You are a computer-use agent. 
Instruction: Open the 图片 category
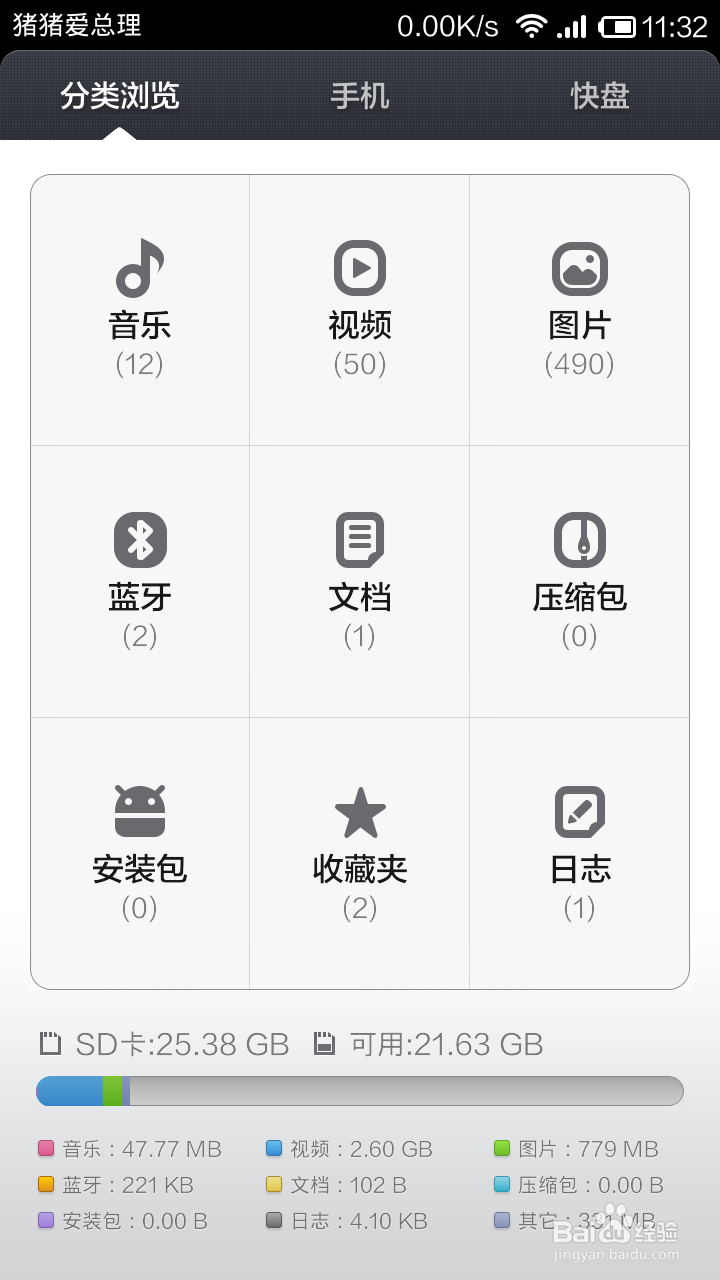[580, 310]
